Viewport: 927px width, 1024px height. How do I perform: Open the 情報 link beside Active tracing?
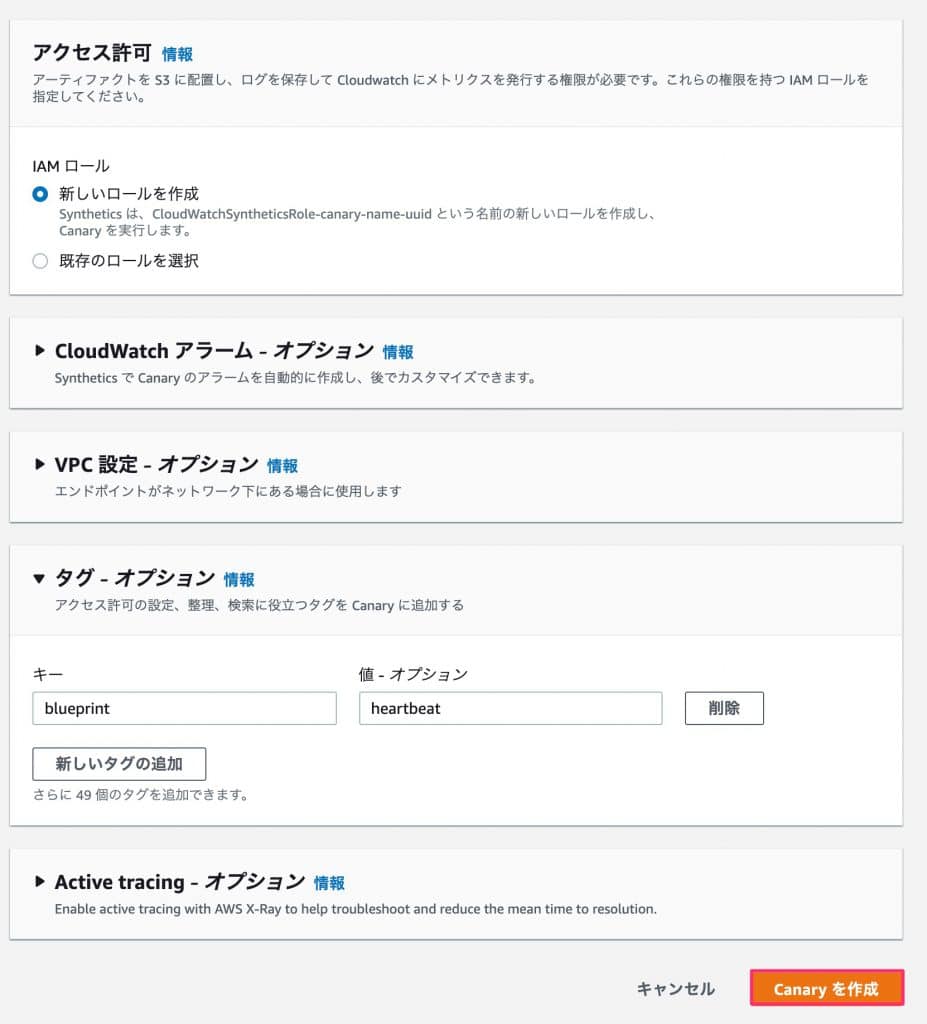[329, 883]
